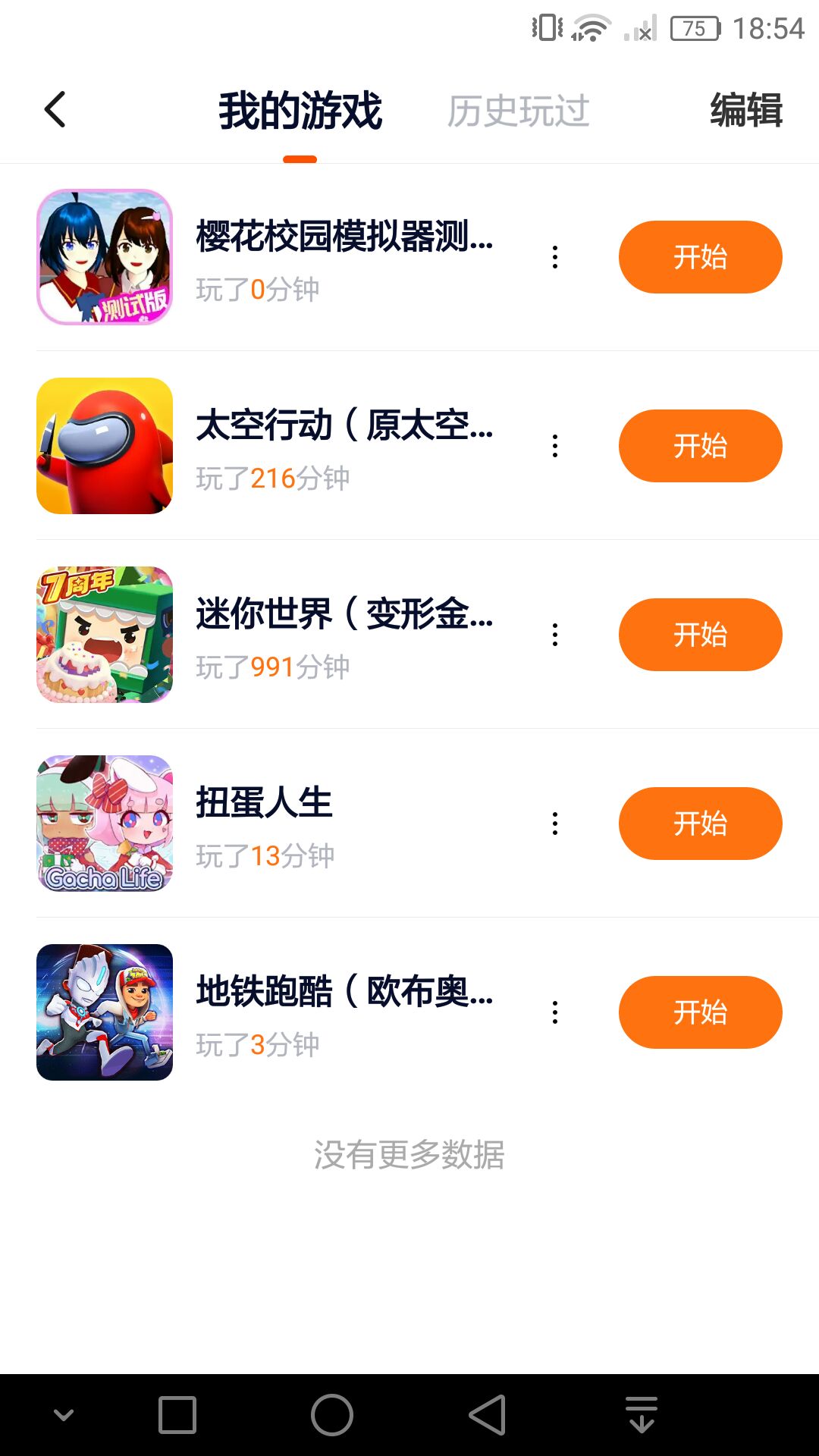Open the 太空行动 game details row
Viewport: 819px width, 1456px height.
(x=345, y=446)
